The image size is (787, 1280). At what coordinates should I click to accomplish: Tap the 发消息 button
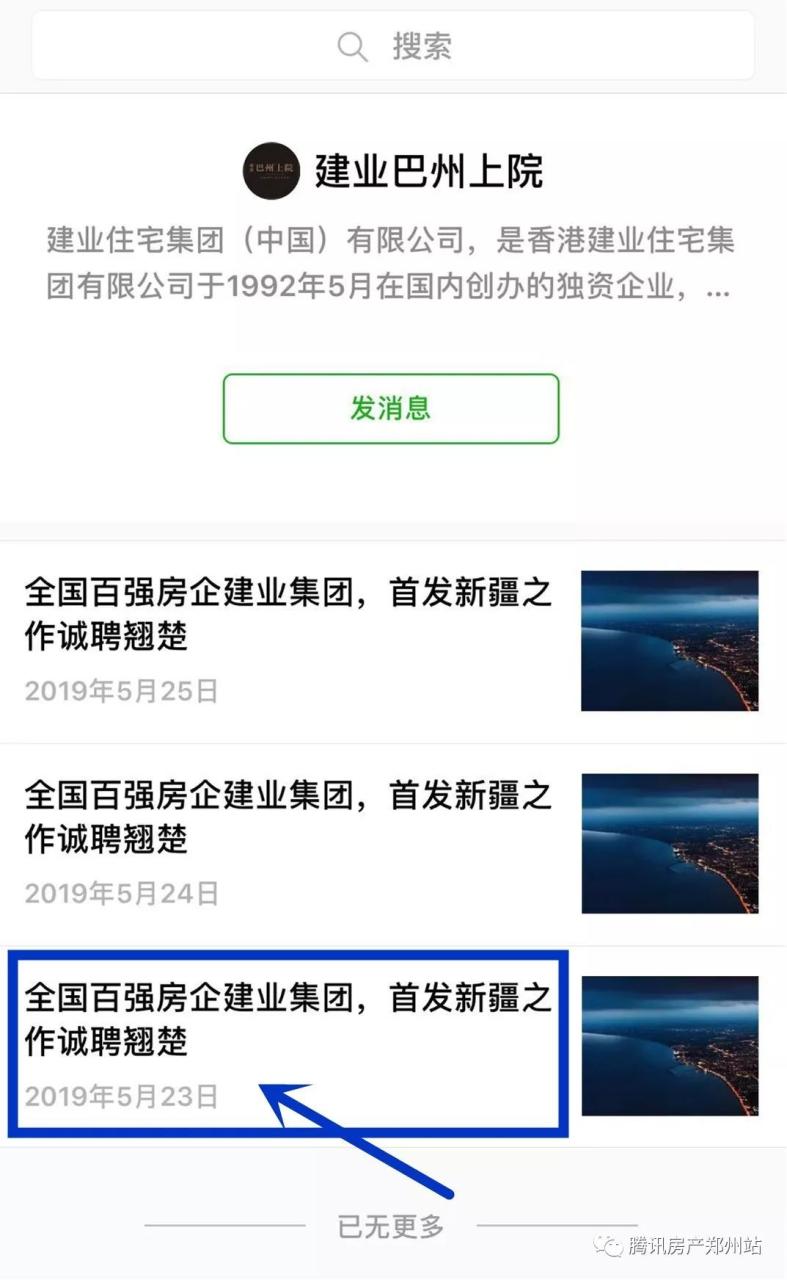(390, 408)
